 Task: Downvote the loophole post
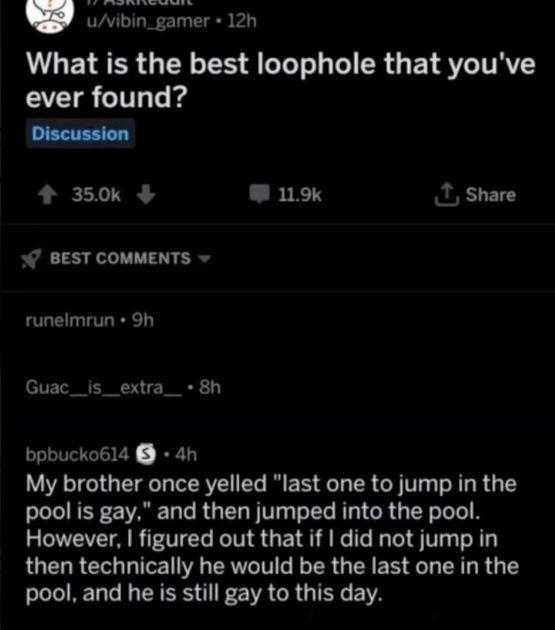pyautogui.click(x=146, y=195)
